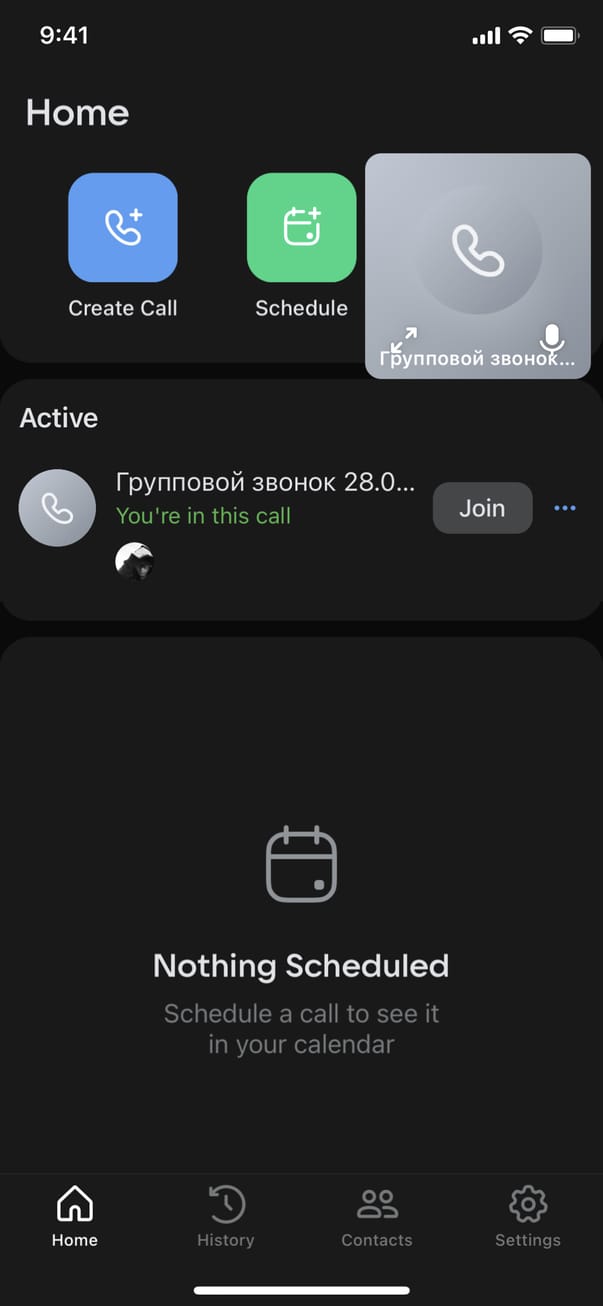Expand the floating call window to fullscreen

[404, 338]
